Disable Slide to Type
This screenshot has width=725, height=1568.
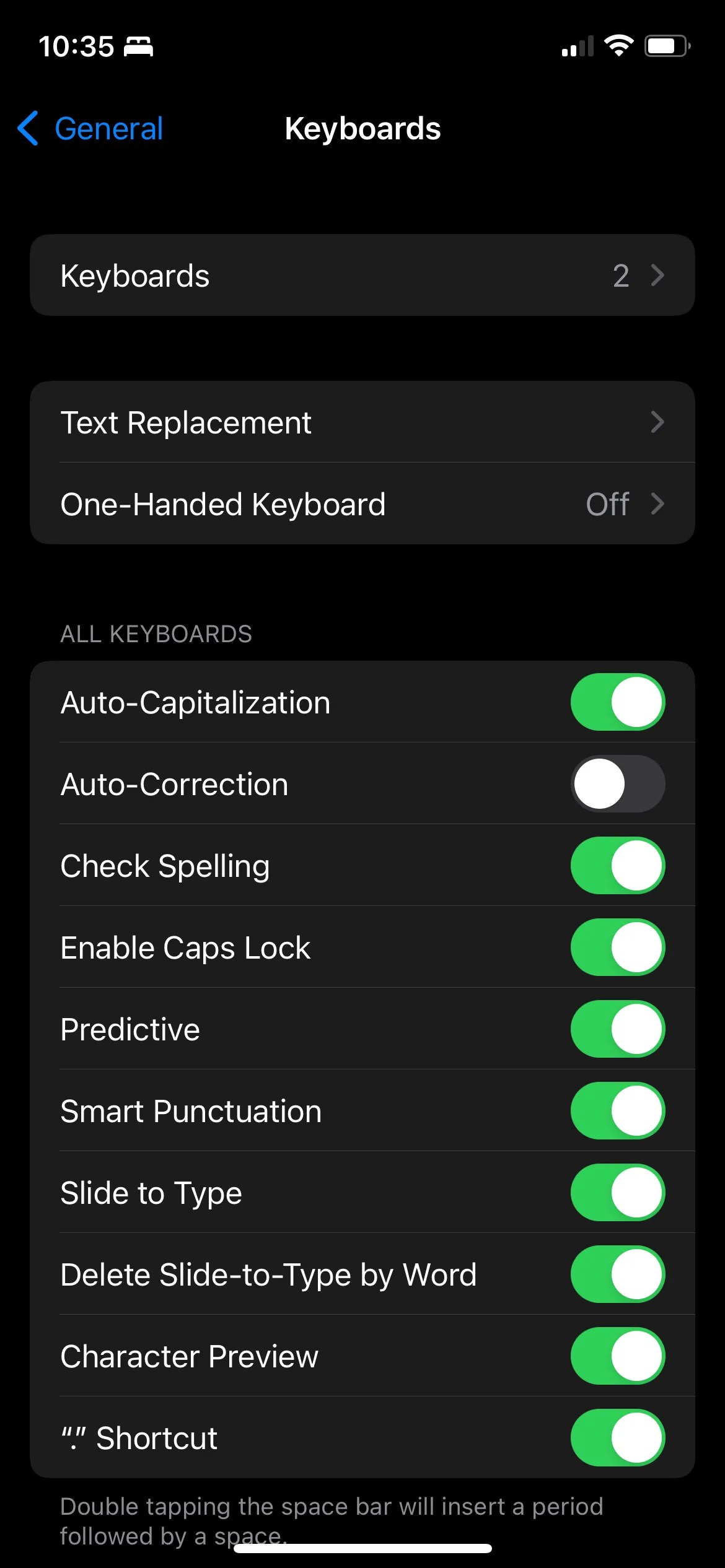[617, 1192]
